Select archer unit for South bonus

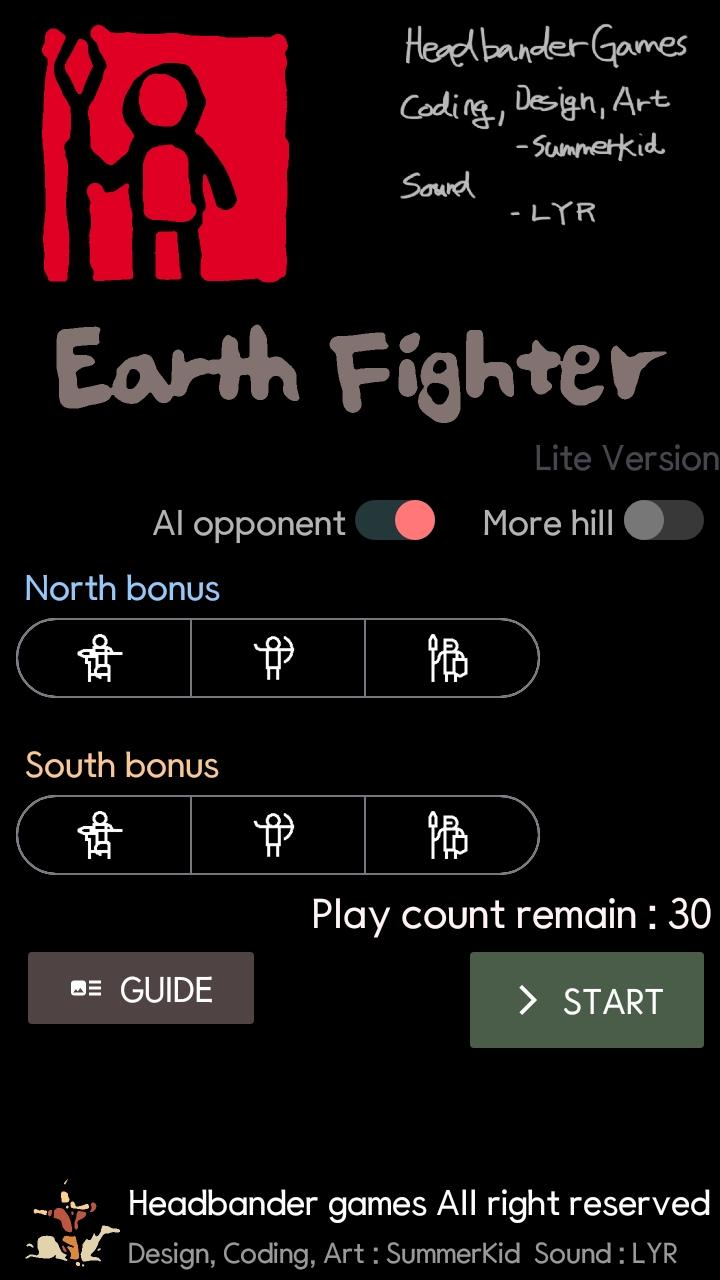(277, 835)
